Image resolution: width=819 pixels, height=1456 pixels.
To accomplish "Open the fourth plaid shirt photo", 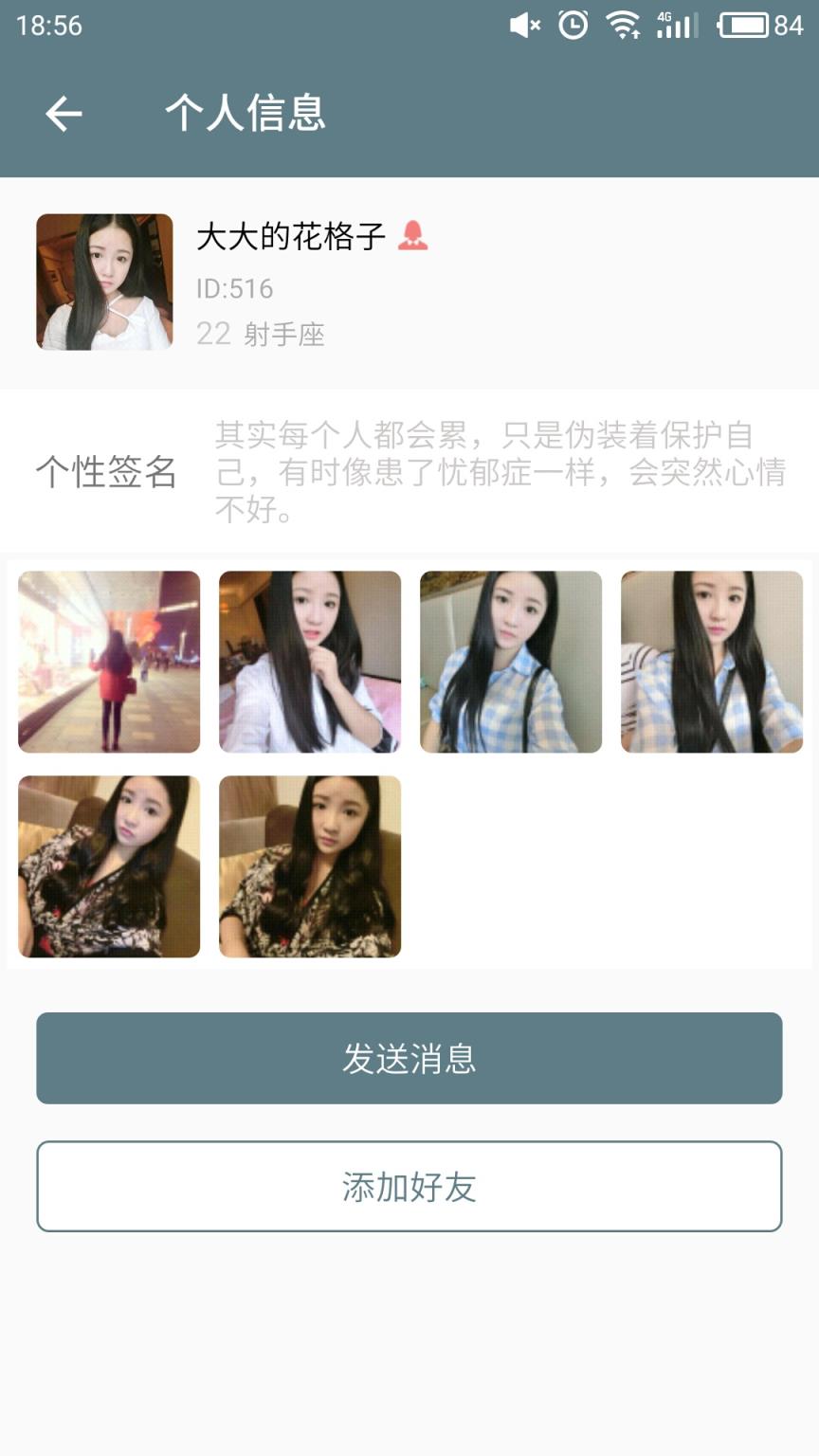I will pos(711,661).
